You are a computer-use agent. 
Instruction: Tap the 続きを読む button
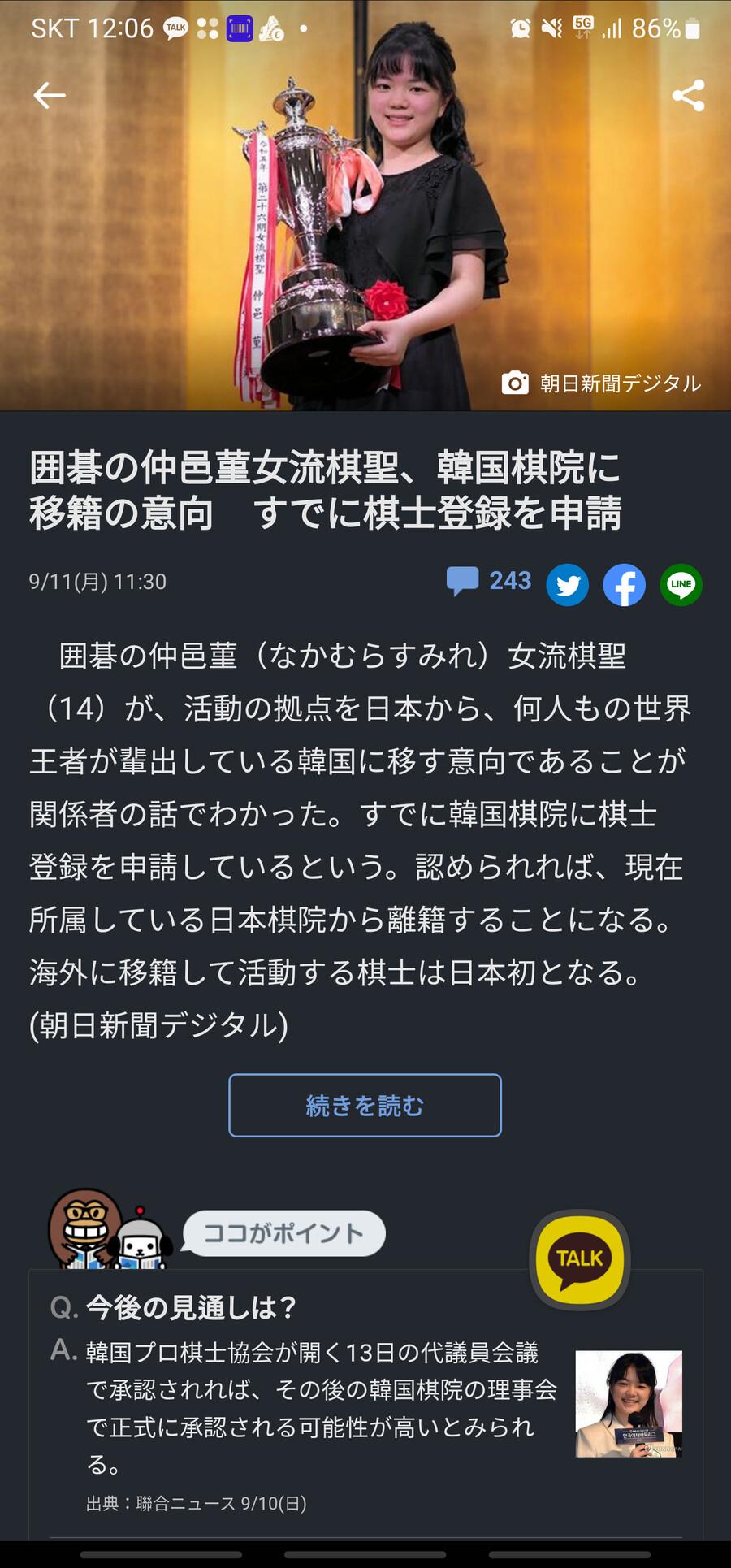click(x=365, y=1105)
